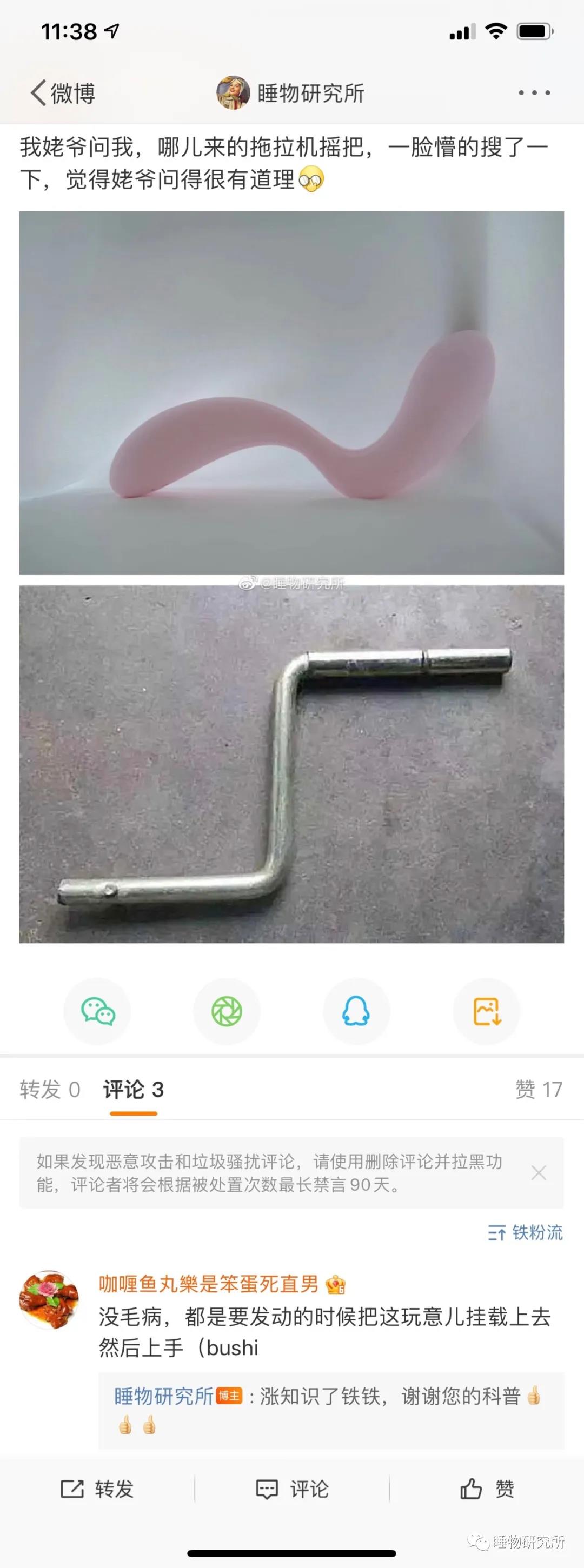
Task: Select the 评论 3 tab
Action: [134, 1089]
